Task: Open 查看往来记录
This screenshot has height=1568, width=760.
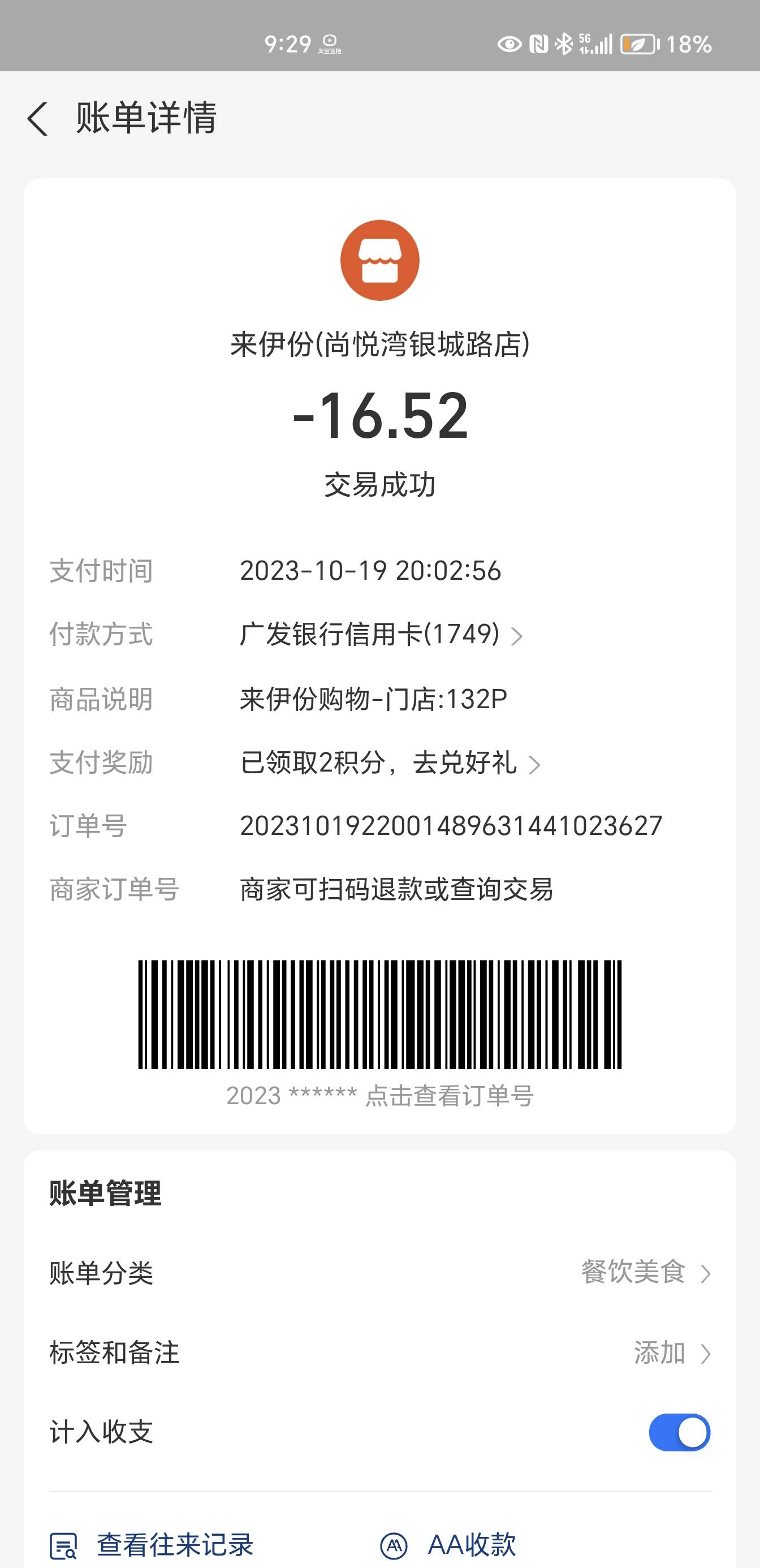Action: pos(152,1545)
